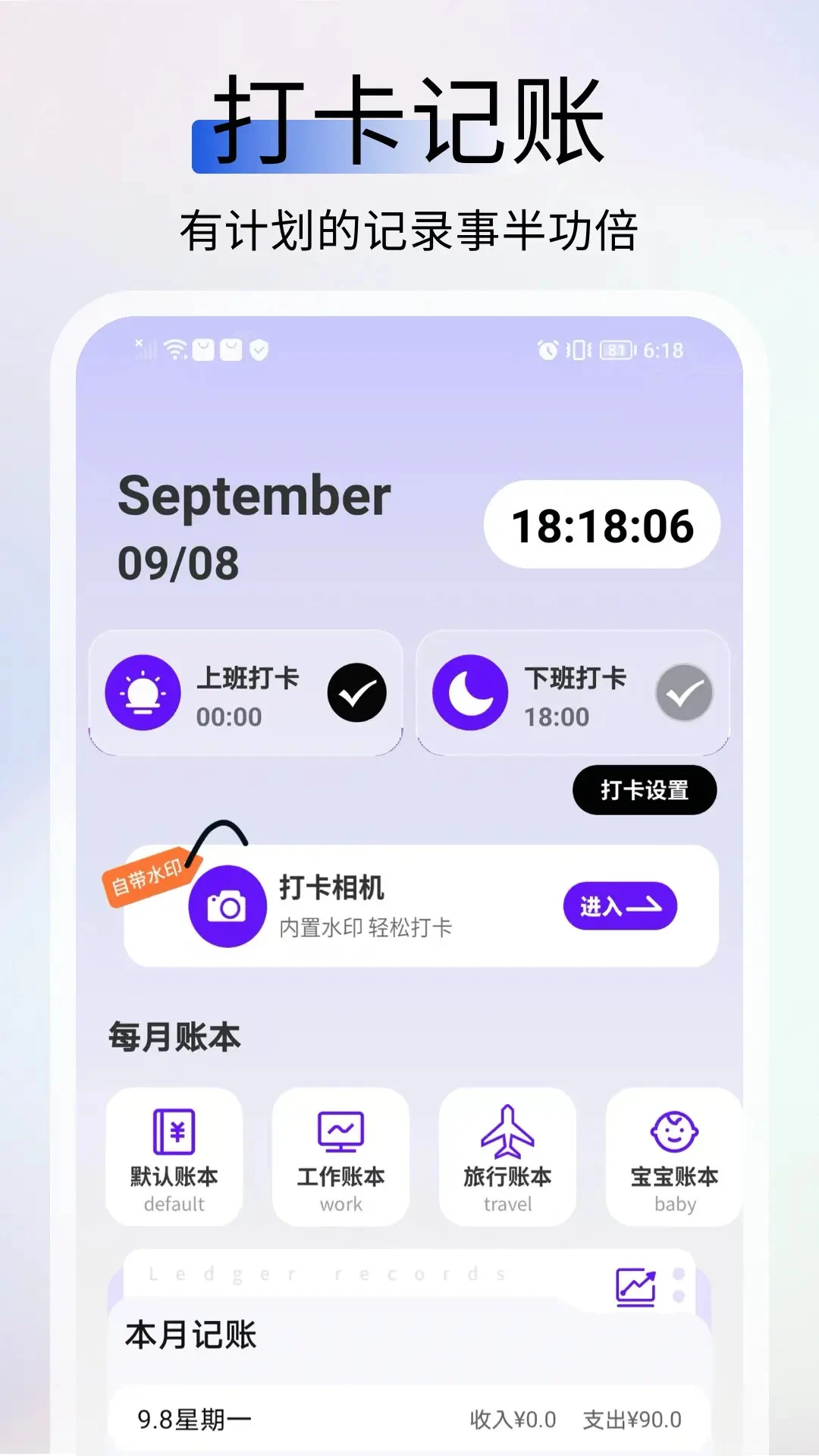Select the sun icon beside 上班打卡
Image resolution: width=819 pixels, height=1456 pixels.
144,692
